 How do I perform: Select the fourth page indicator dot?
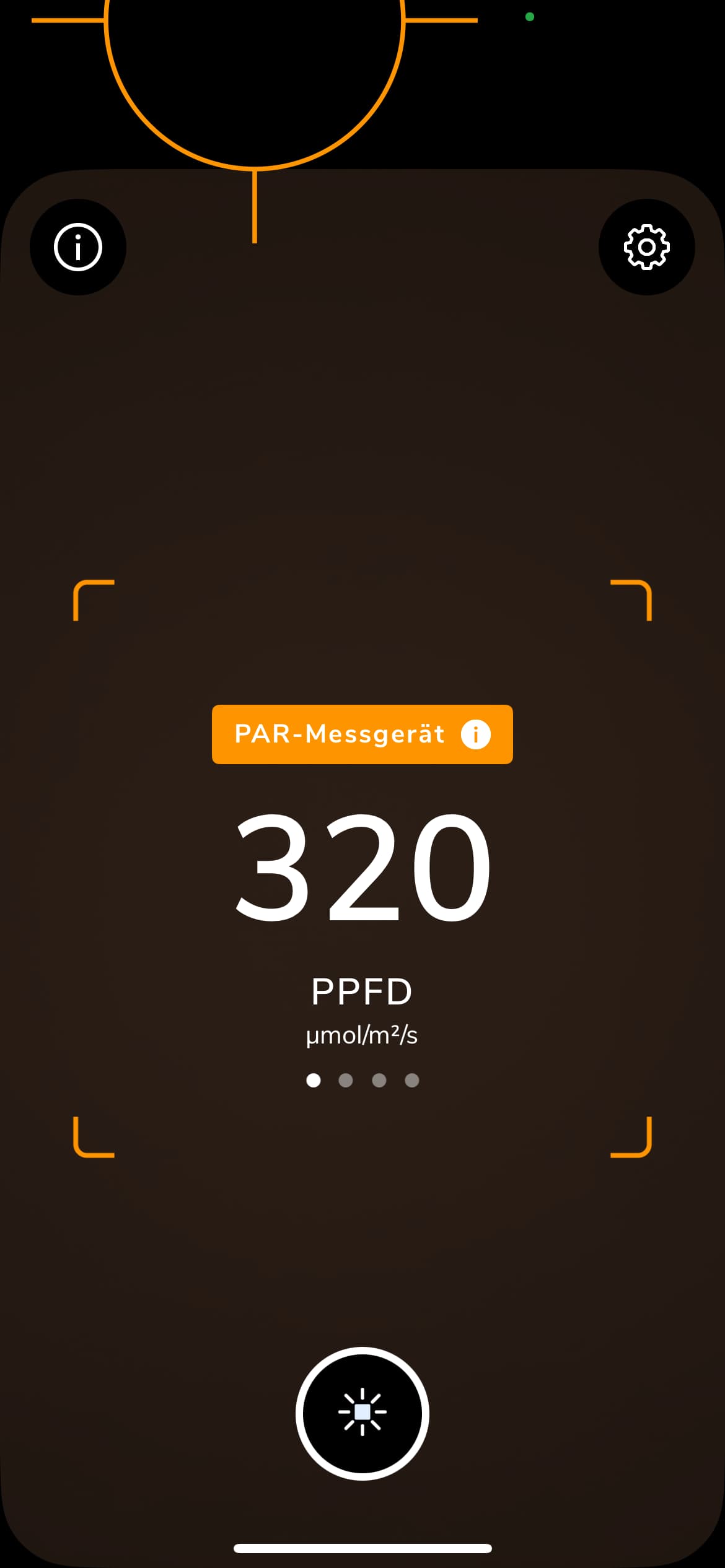(412, 1080)
